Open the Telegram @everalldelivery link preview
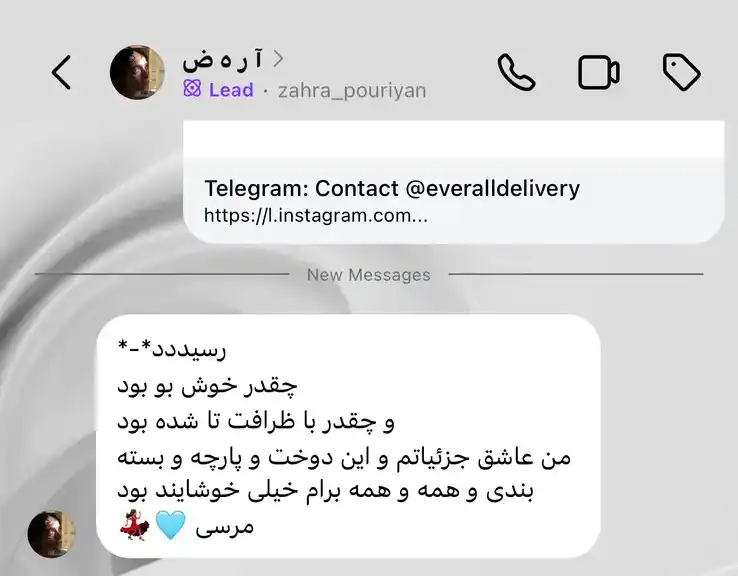This screenshot has height=576, width=738. tap(454, 182)
